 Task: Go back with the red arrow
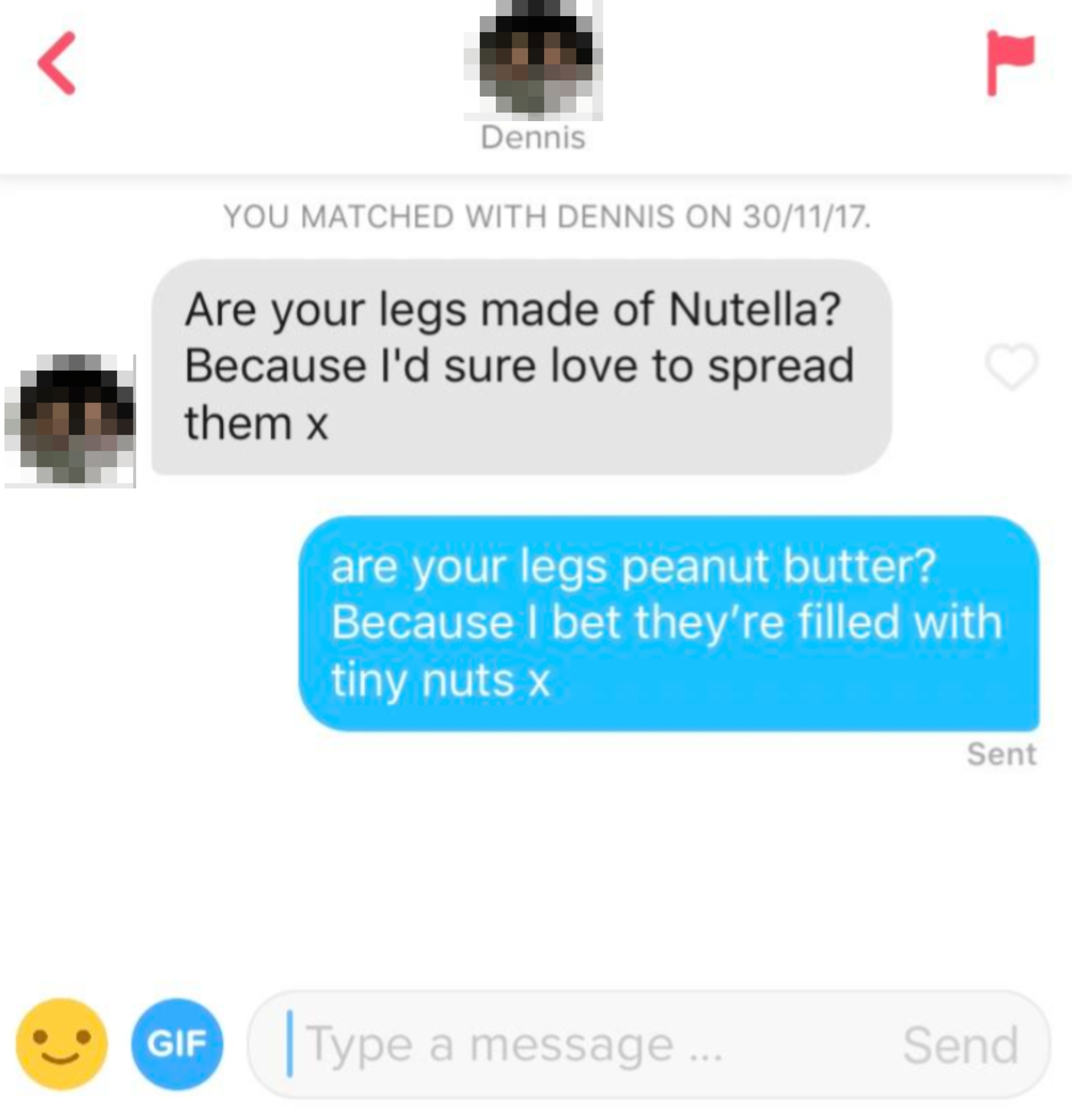pyautogui.click(x=57, y=63)
